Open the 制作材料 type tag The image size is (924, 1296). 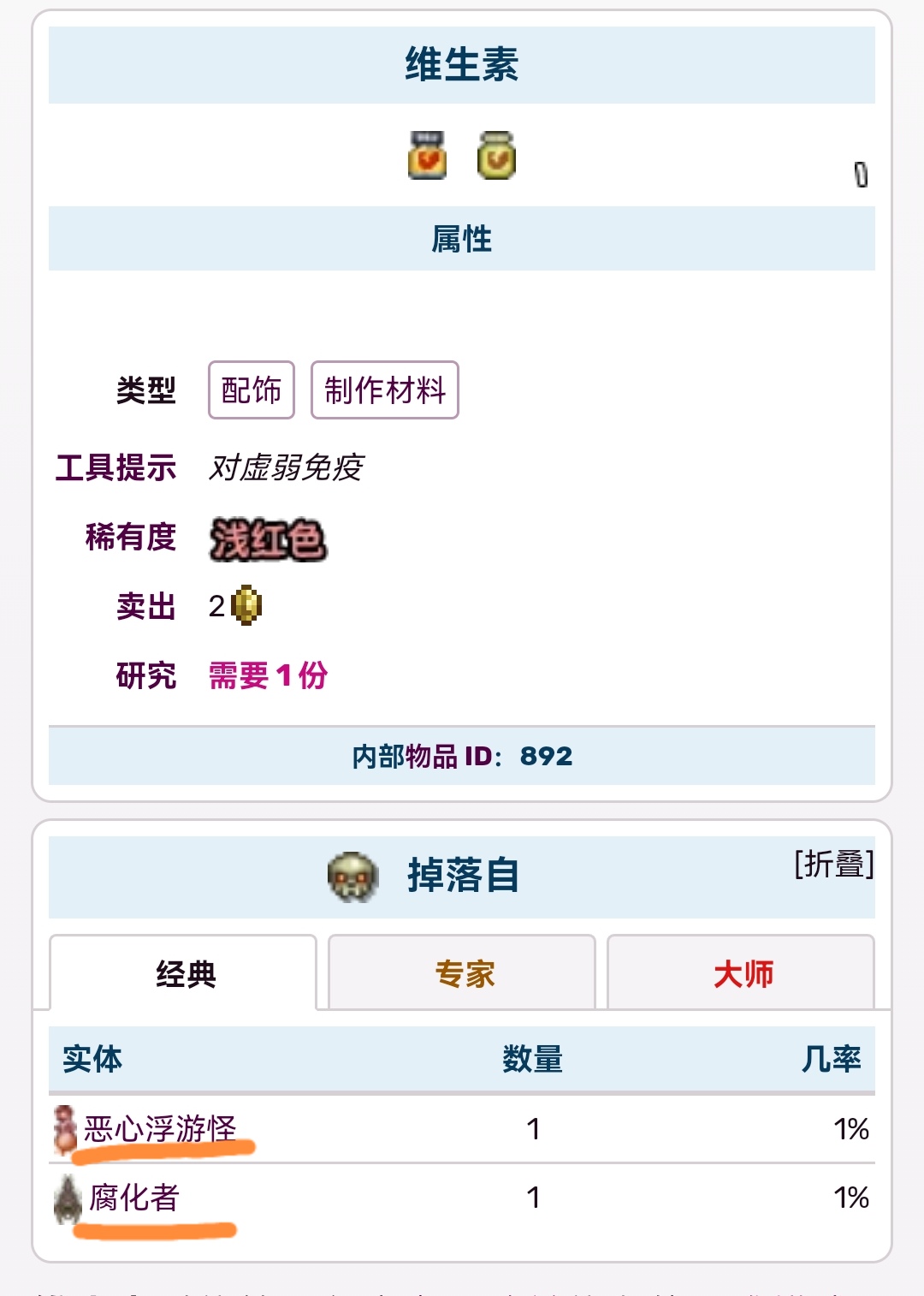coord(385,390)
